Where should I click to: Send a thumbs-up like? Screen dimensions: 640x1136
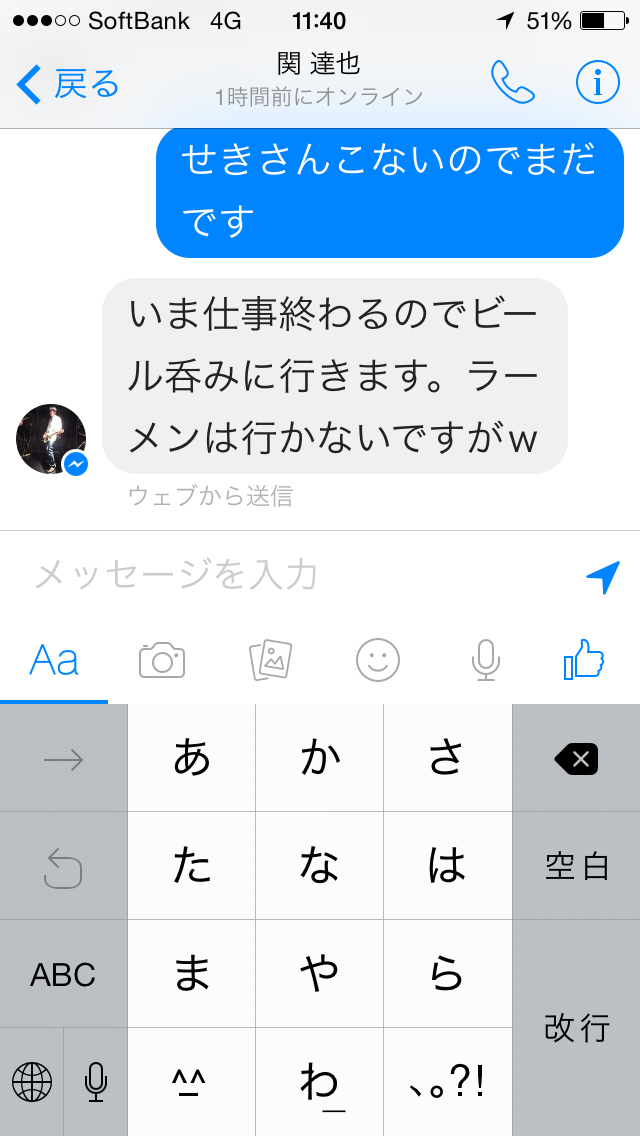click(585, 660)
